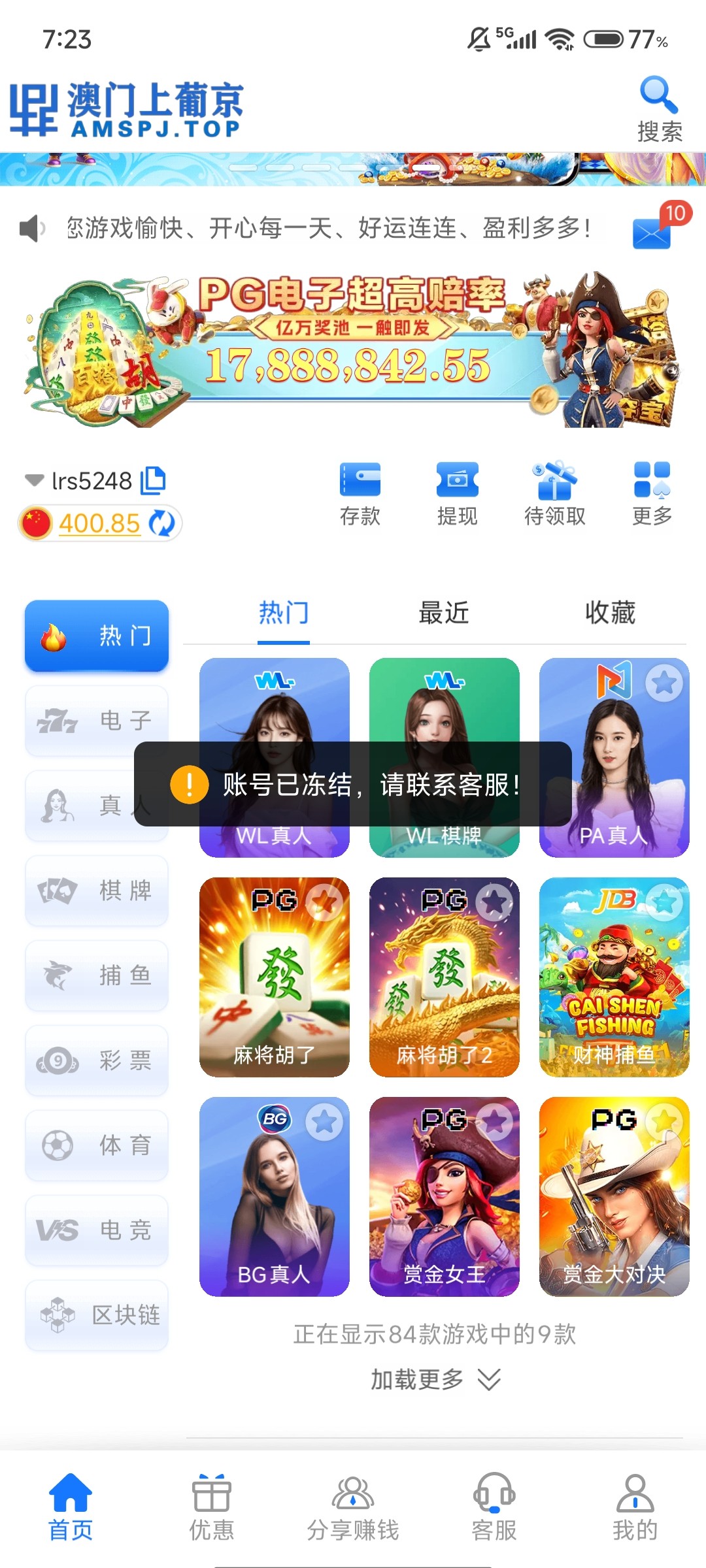Viewport: 706px width, 1568px height.
Task: Select the lottery (彩票) category
Action: [97, 1060]
